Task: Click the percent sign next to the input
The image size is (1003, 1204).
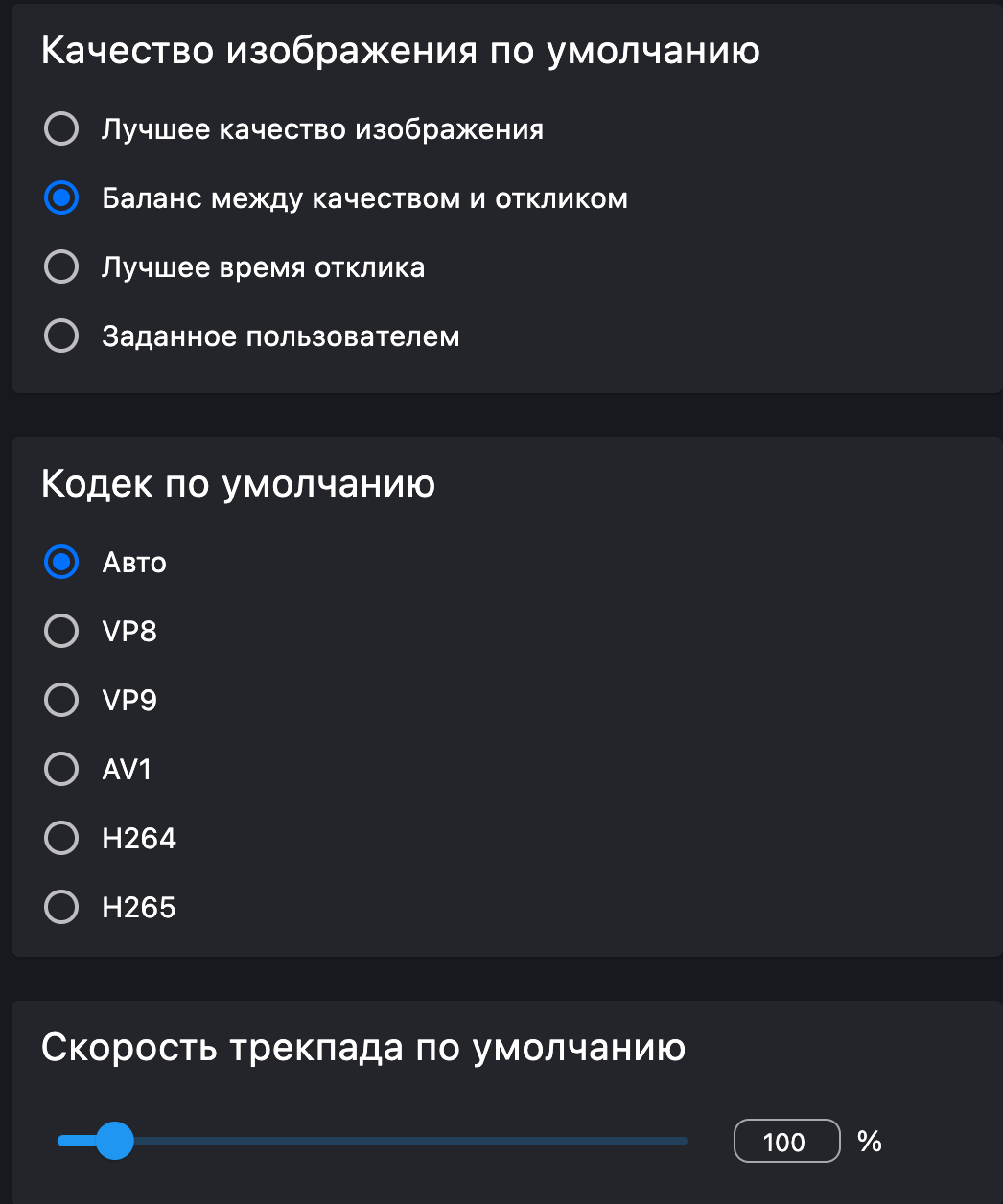Action: pyautogui.click(x=867, y=1142)
